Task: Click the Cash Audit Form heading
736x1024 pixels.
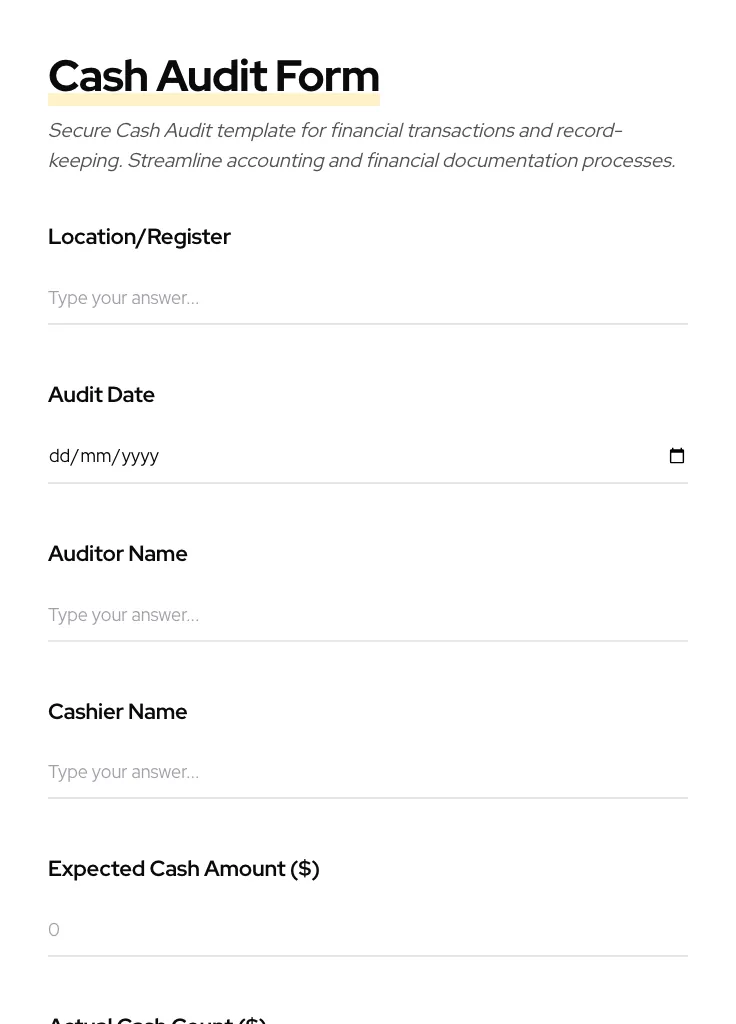Action: click(x=213, y=76)
